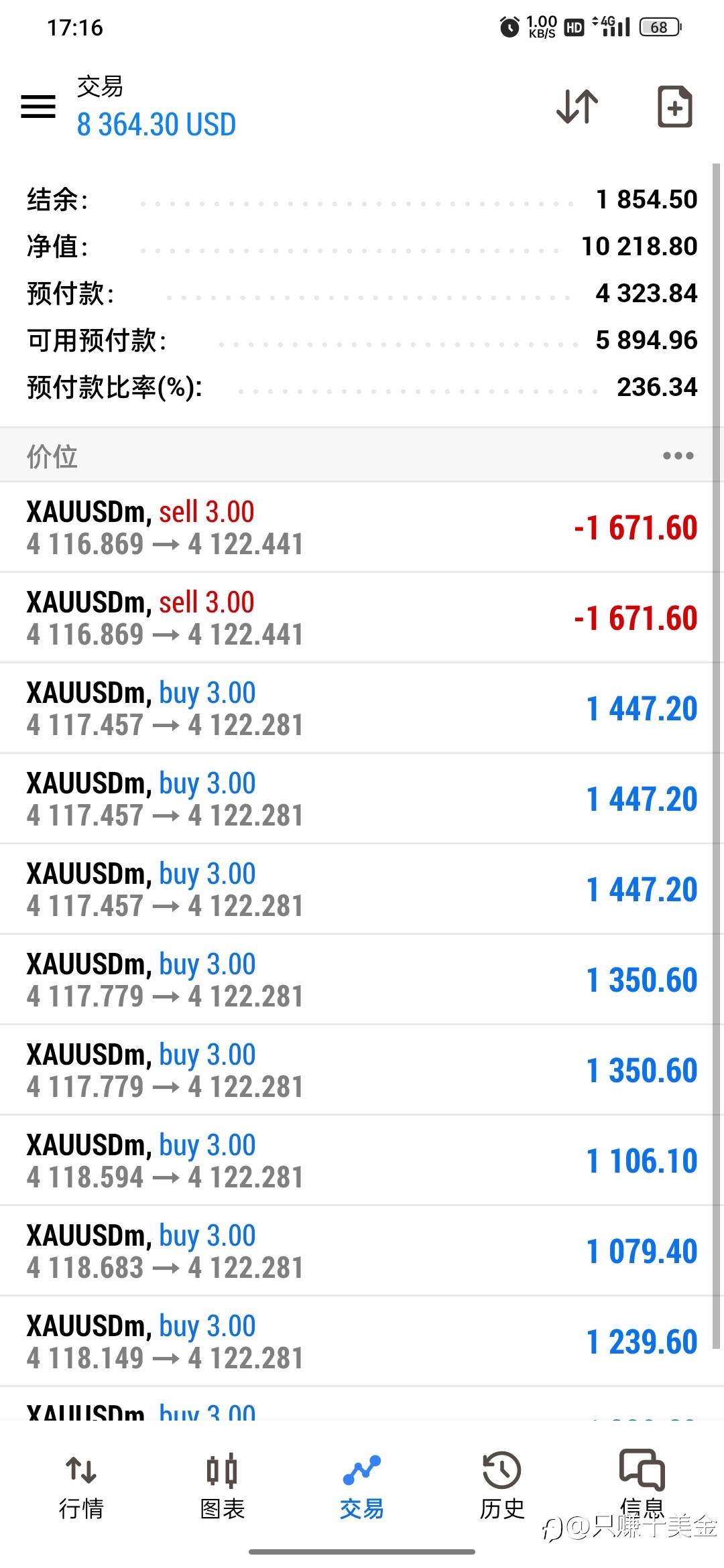The height and width of the screenshot is (1568, 724).
Task: Open the buy position with profit 1 239.60
Action: (362, 1342)
